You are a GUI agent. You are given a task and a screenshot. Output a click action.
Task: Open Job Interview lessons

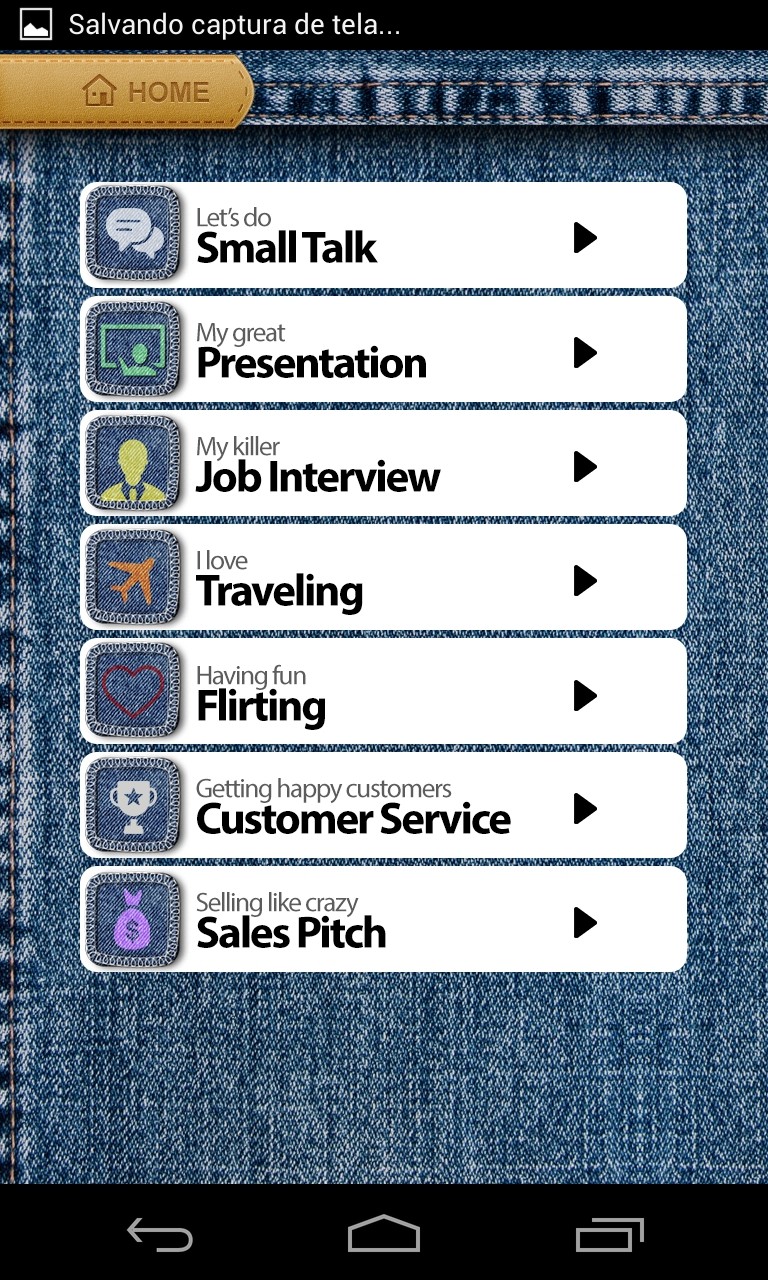click(383, 464)
